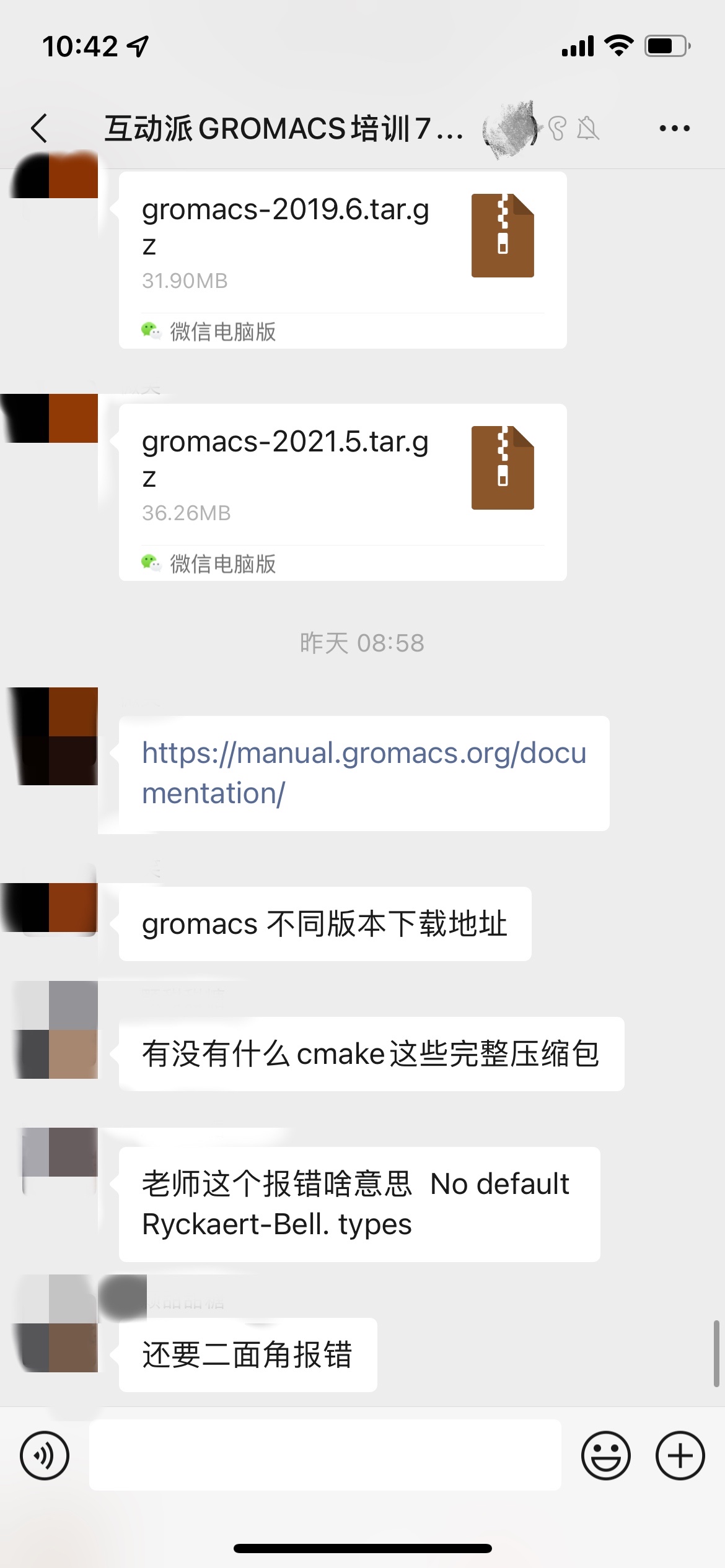Tap avatar beside the cmake question
The image size is (725, 1568).
(57, 1029)
